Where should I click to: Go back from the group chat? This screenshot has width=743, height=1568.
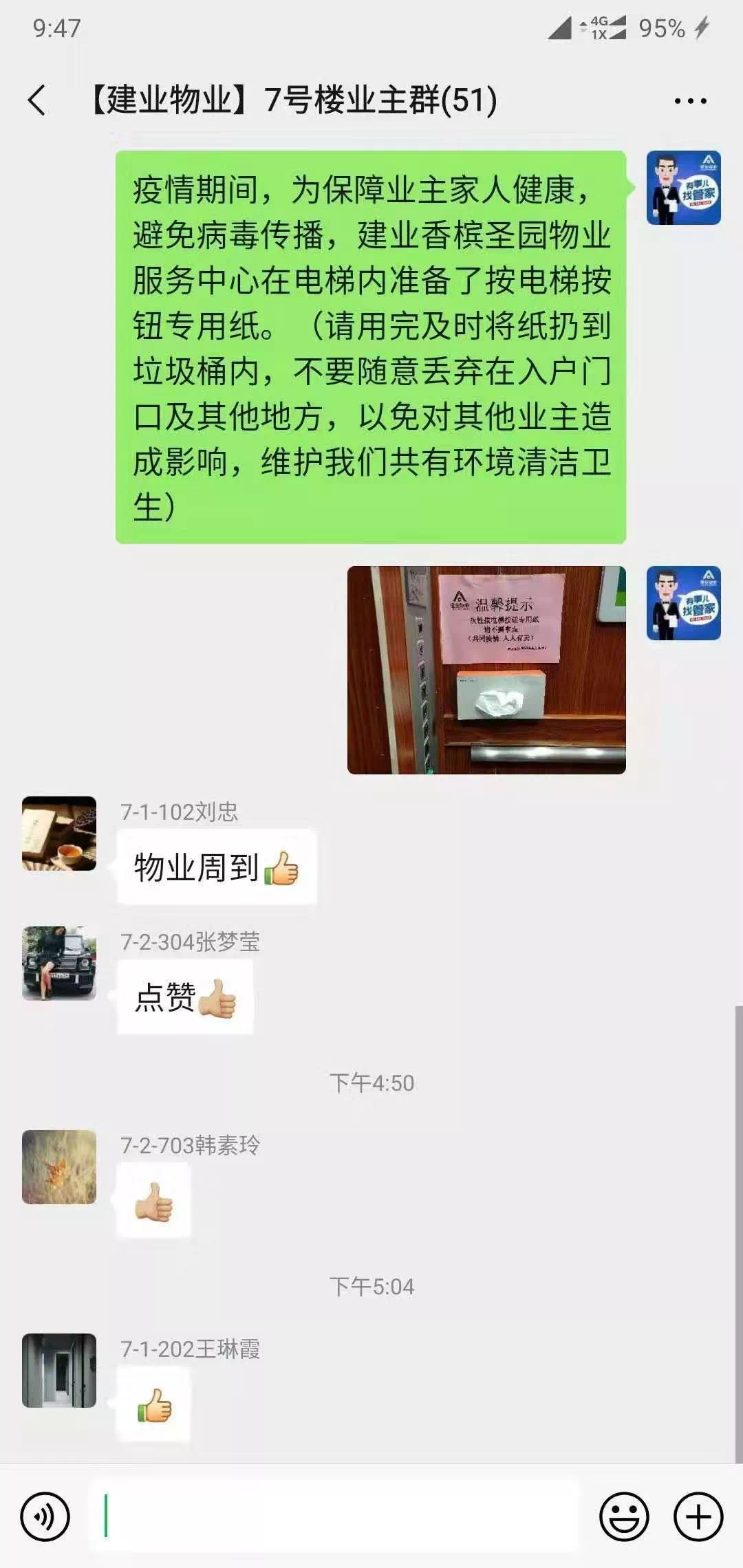pyautogui.click(x=38, y=100)
